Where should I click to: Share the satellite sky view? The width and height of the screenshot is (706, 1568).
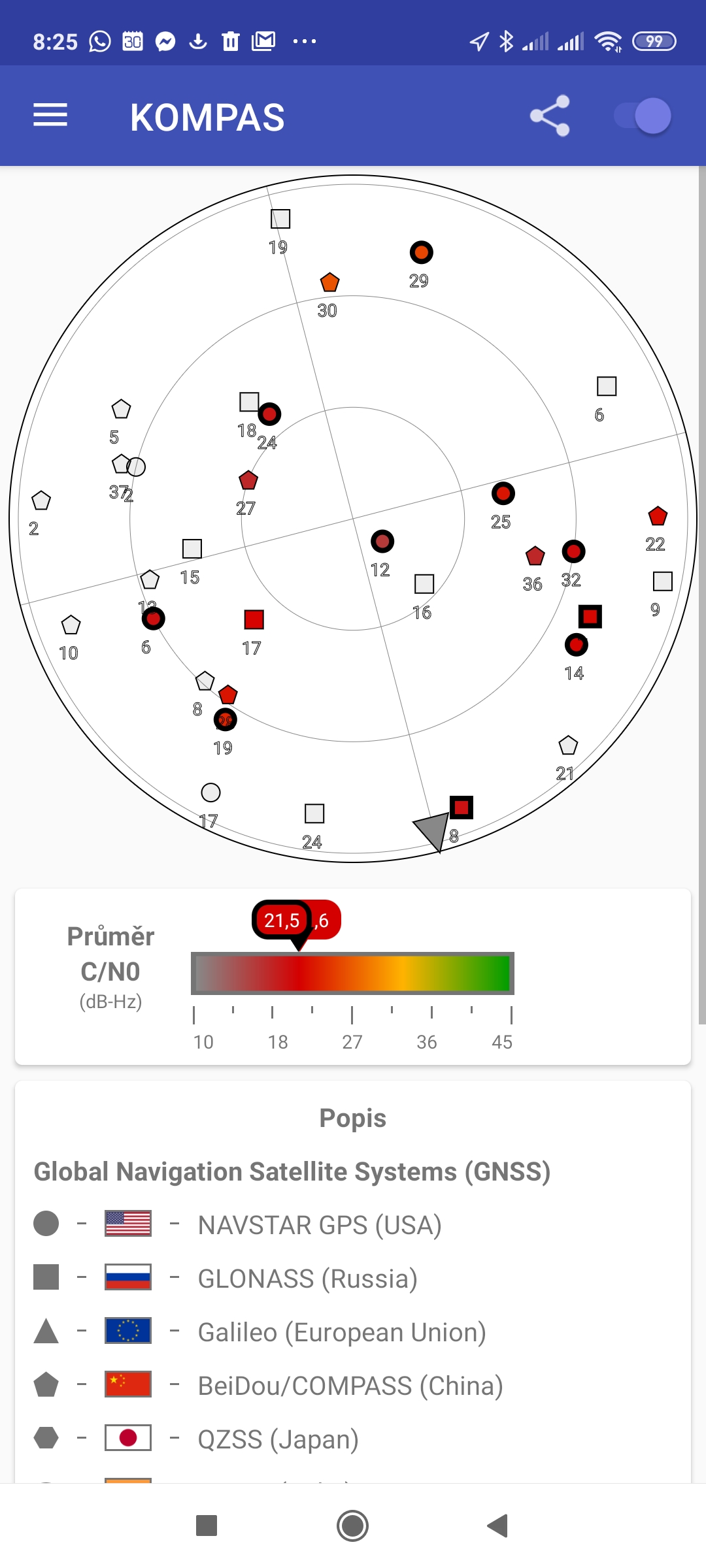pos(550,116)
